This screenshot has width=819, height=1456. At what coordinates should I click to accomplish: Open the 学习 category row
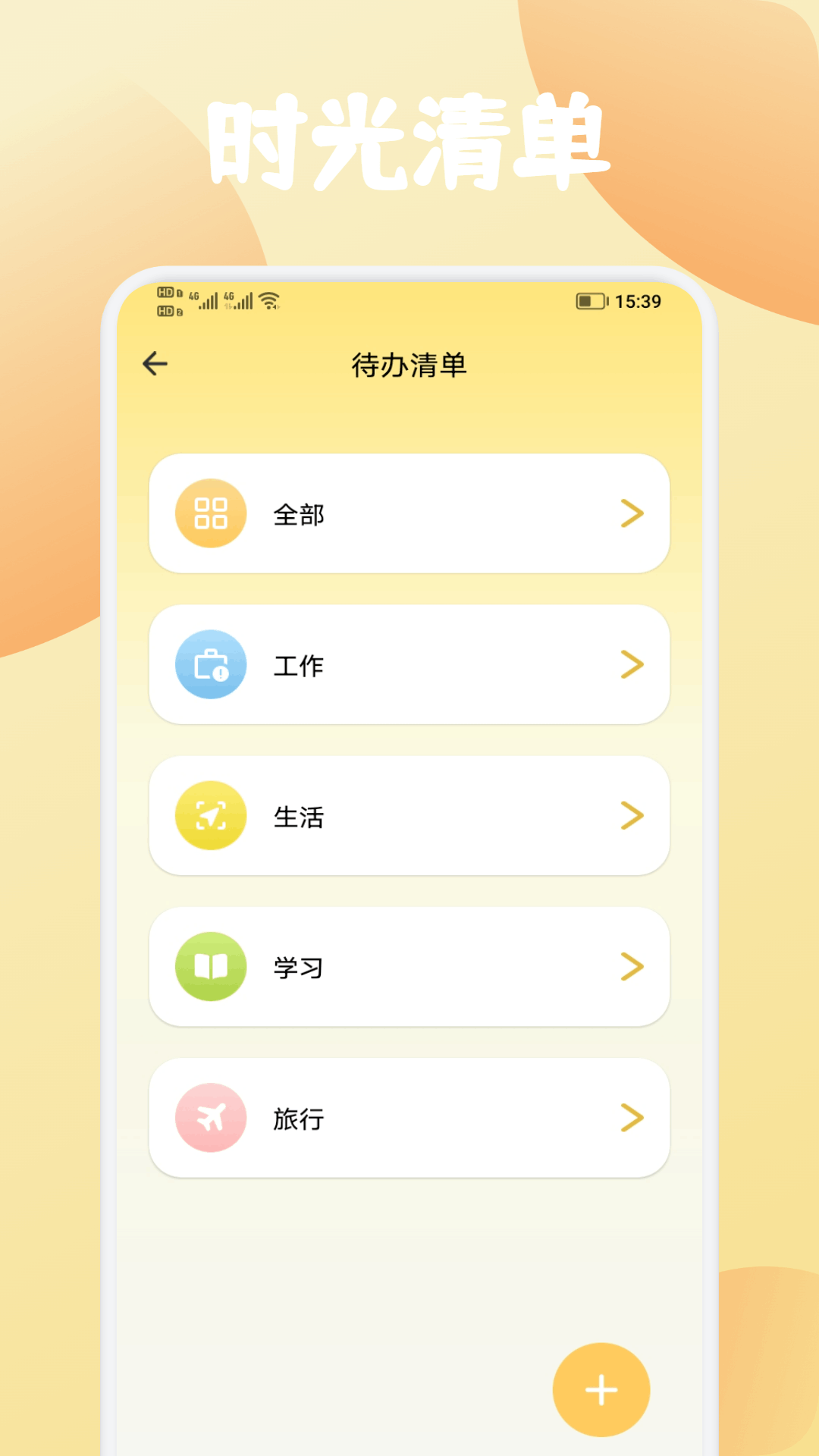(x=409, y=966)
